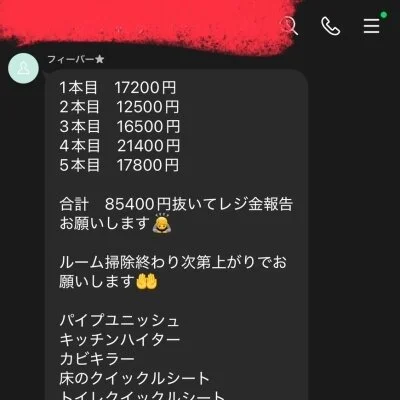Start a voice call
This screenshot has height=400, width=400.
[330, 26]
